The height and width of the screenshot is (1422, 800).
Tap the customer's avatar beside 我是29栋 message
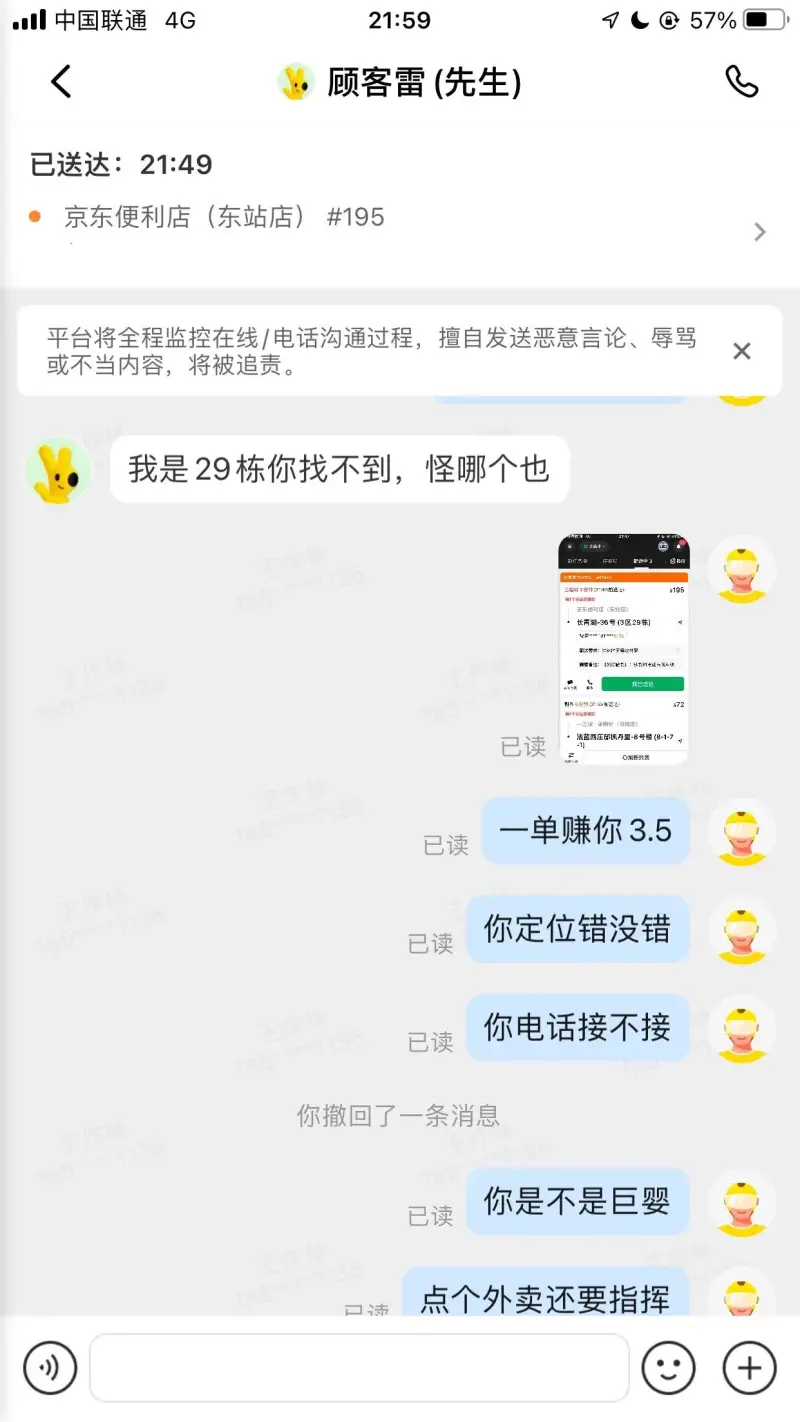pyautogui.click(x=58, y=470)
